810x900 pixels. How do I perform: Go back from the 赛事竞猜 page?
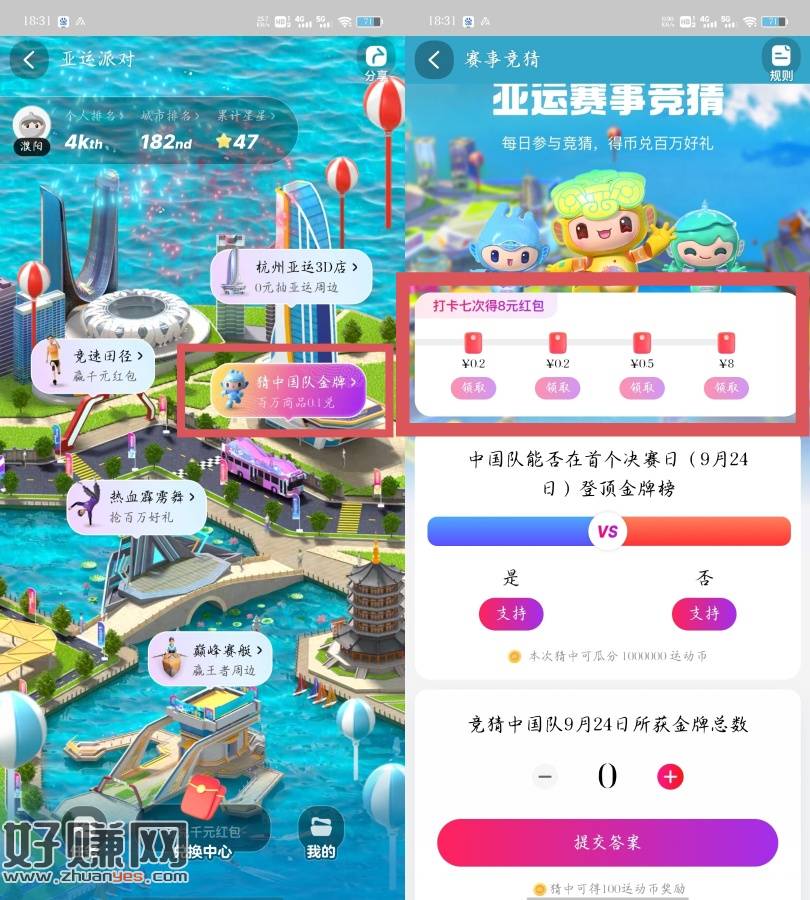pos(434,60)
